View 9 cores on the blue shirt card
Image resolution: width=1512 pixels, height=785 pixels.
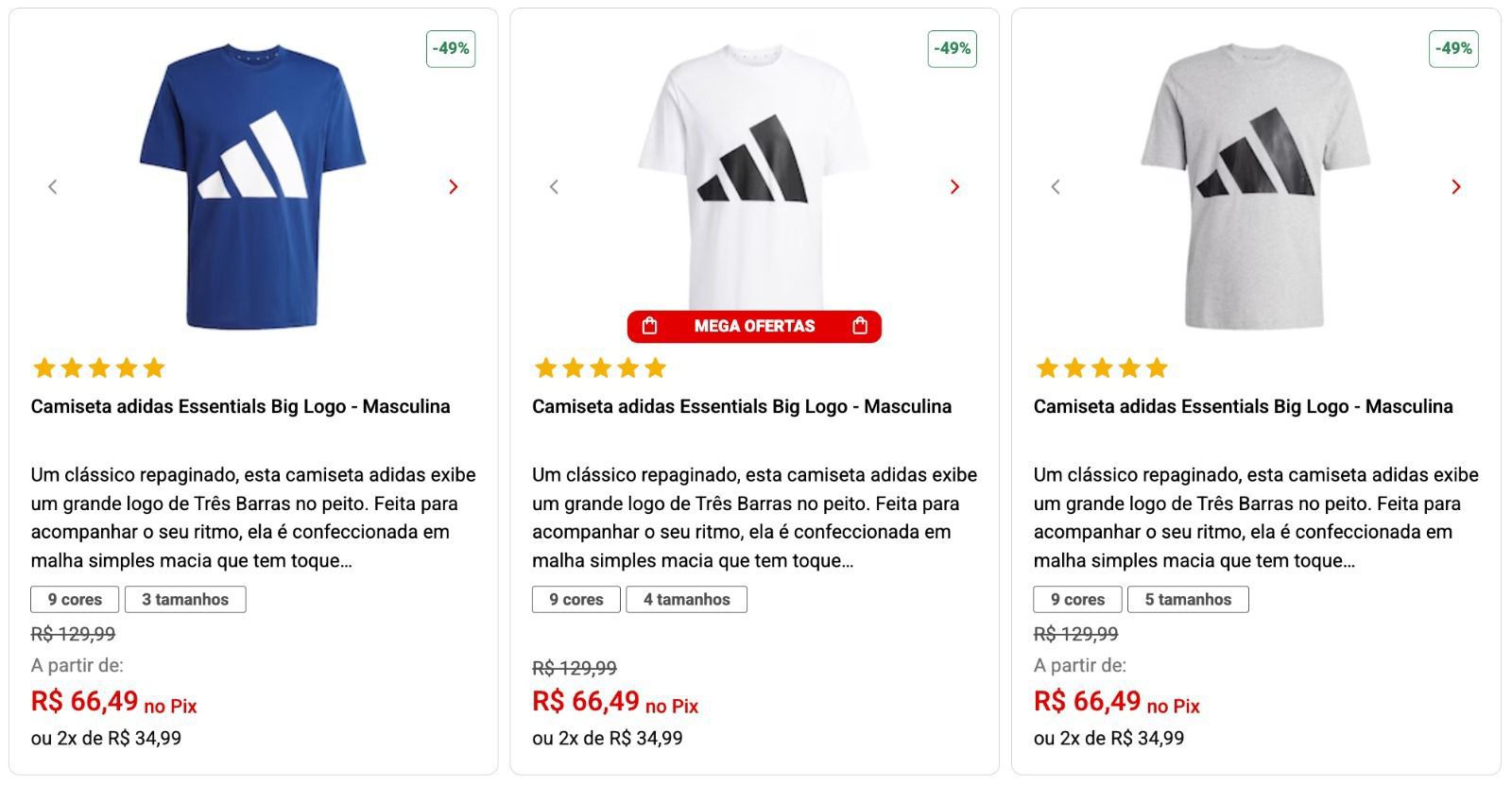coord(75,600)
